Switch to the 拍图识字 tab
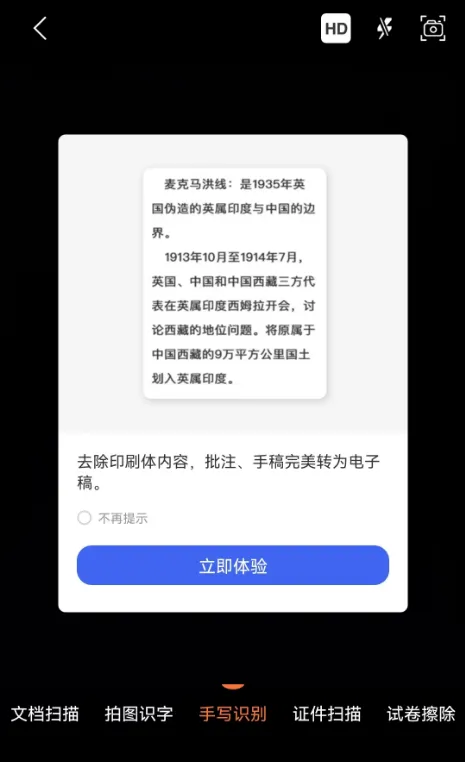 click(x=139, y=714)
